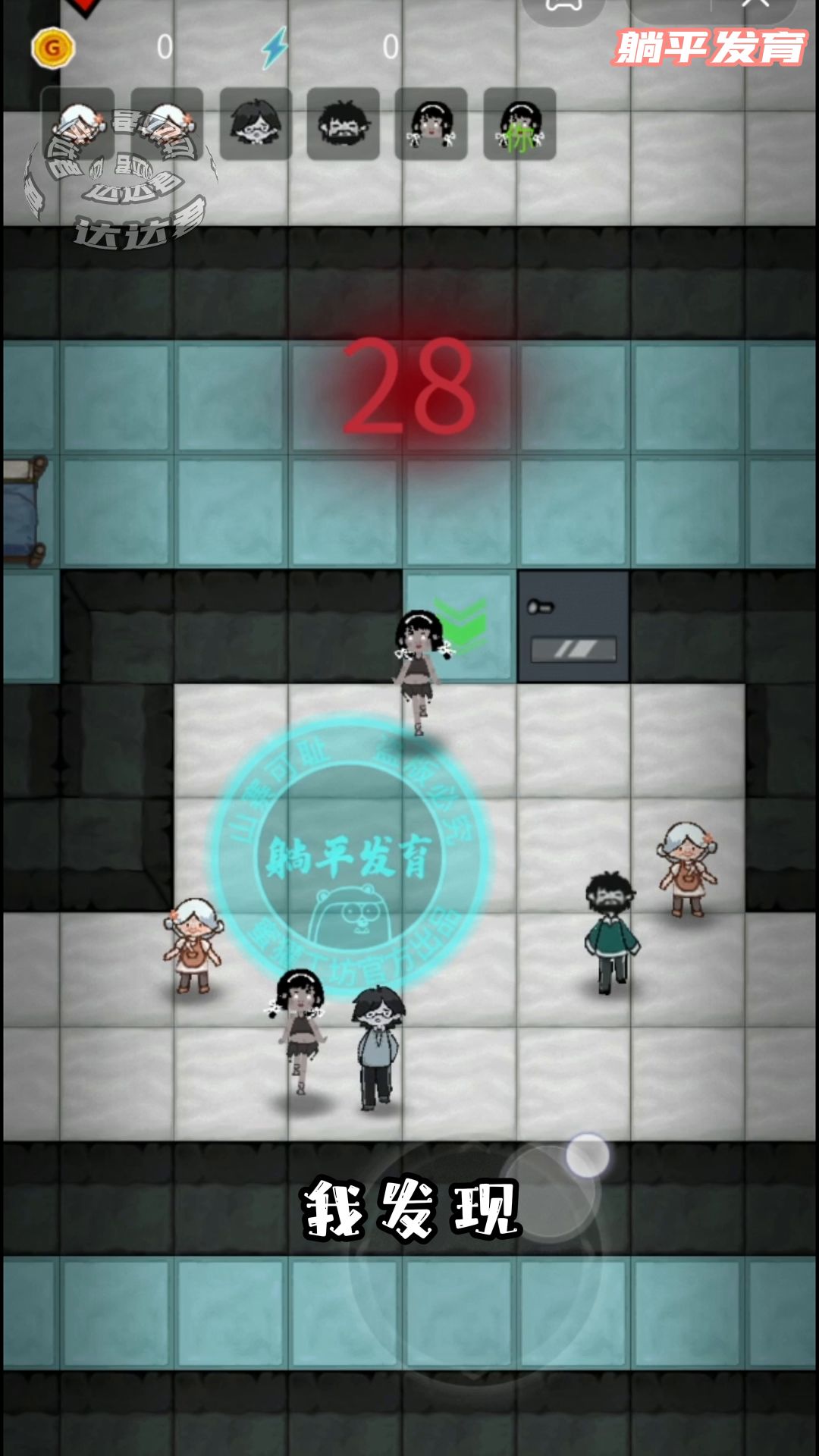Select the glasses boy player avatar
Screen dimensions: 819x1456
256,124
